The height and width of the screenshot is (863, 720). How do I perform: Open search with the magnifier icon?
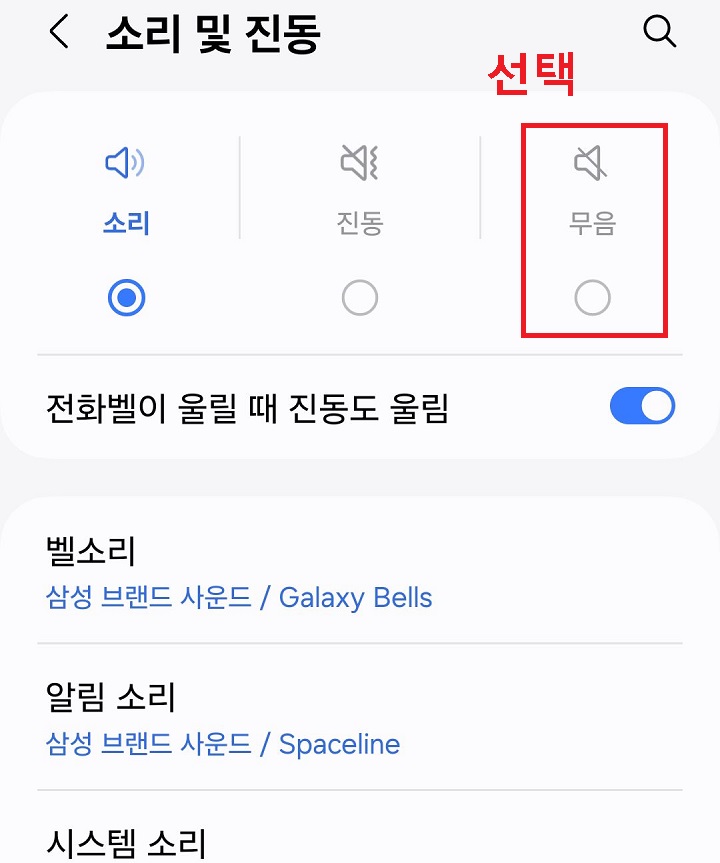[660, 32]
